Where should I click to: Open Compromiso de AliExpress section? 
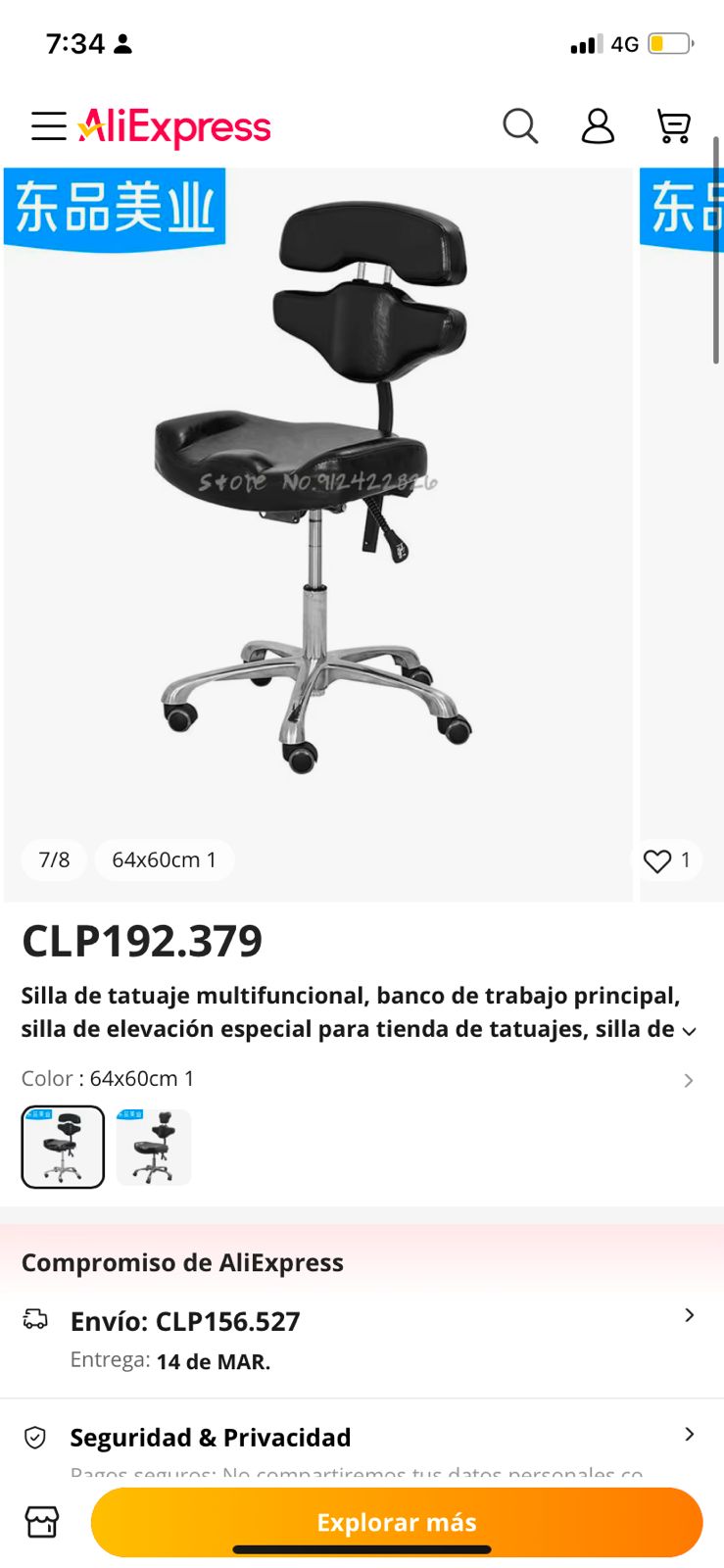(181, 1262)
